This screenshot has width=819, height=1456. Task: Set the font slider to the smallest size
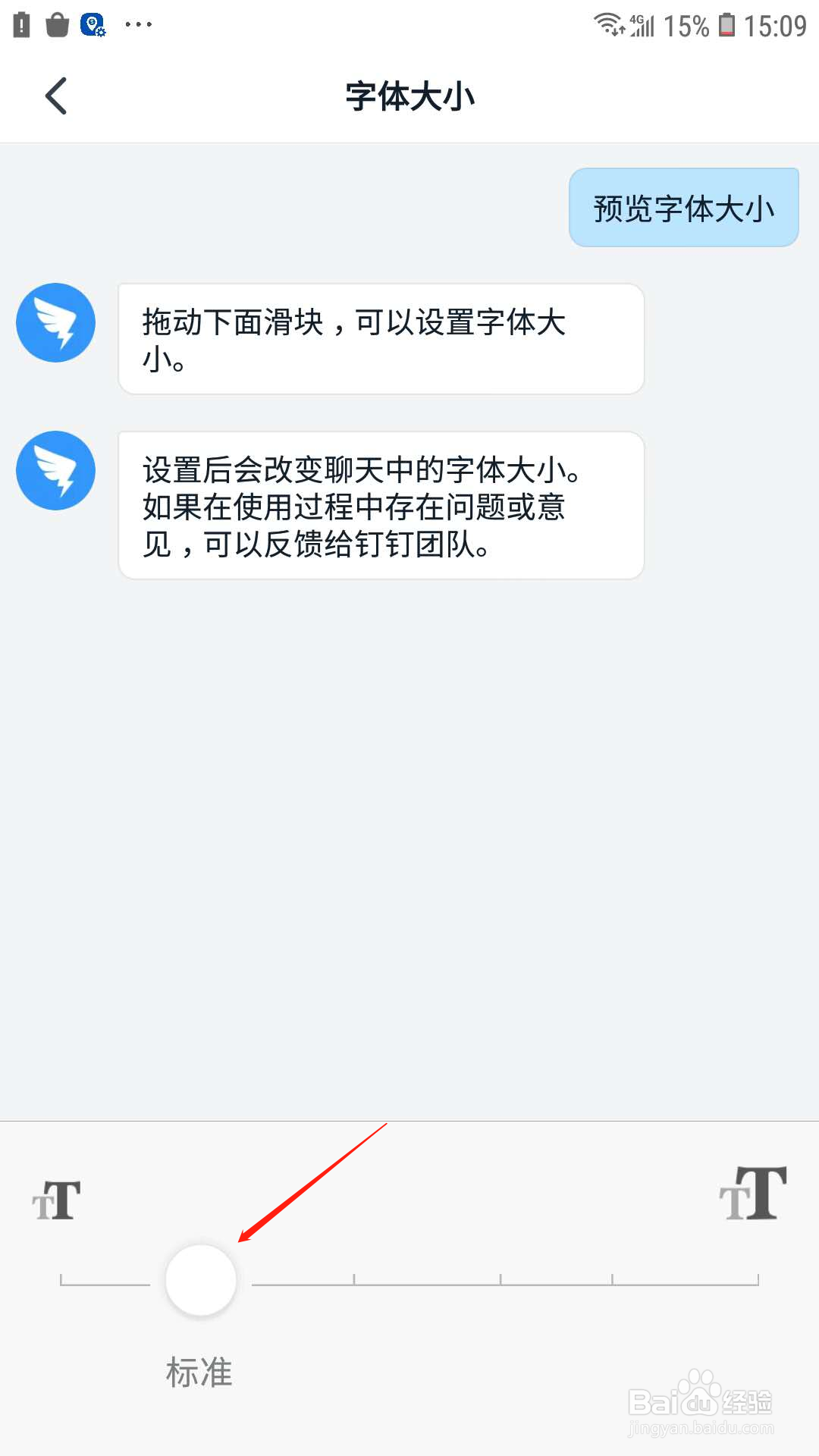point(62,1282)
